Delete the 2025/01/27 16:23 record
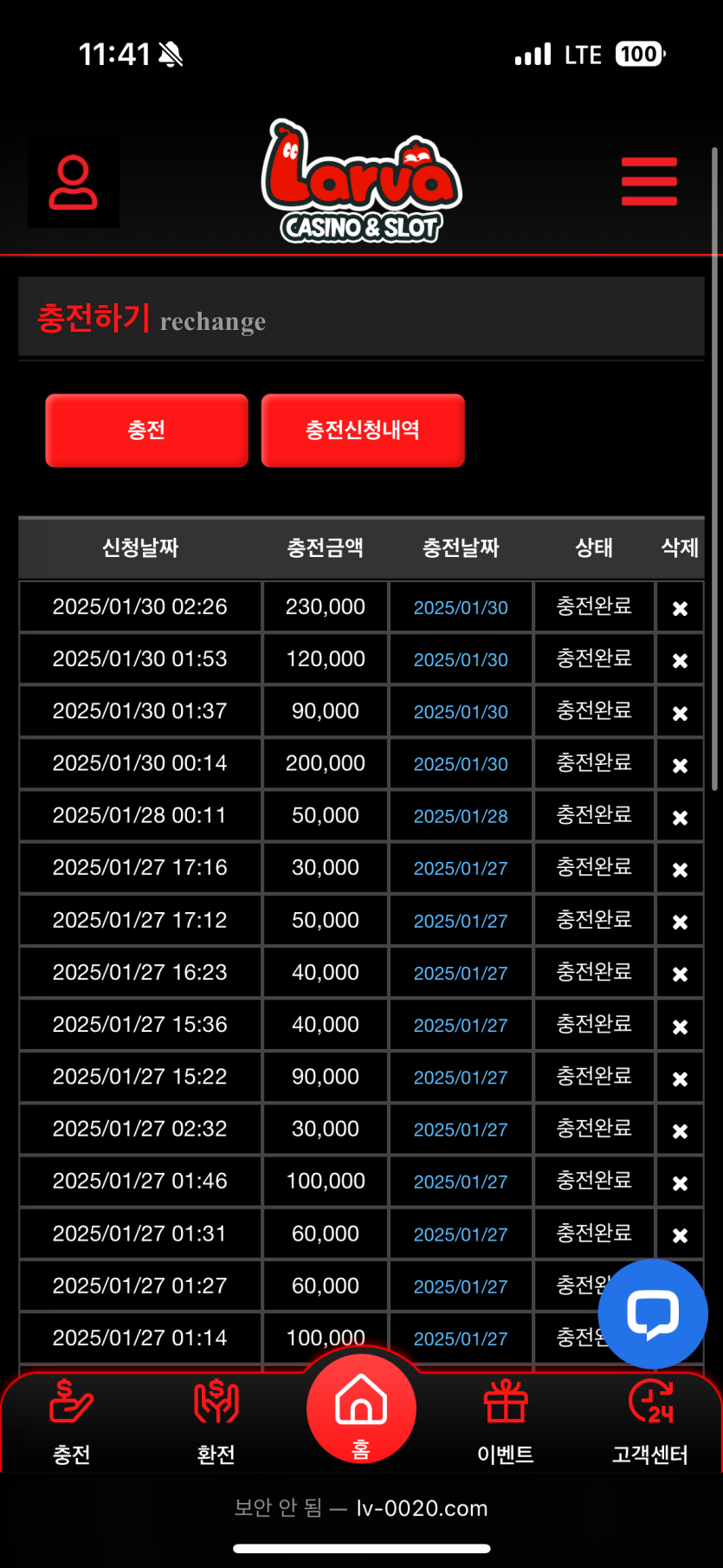 [680, 974]
